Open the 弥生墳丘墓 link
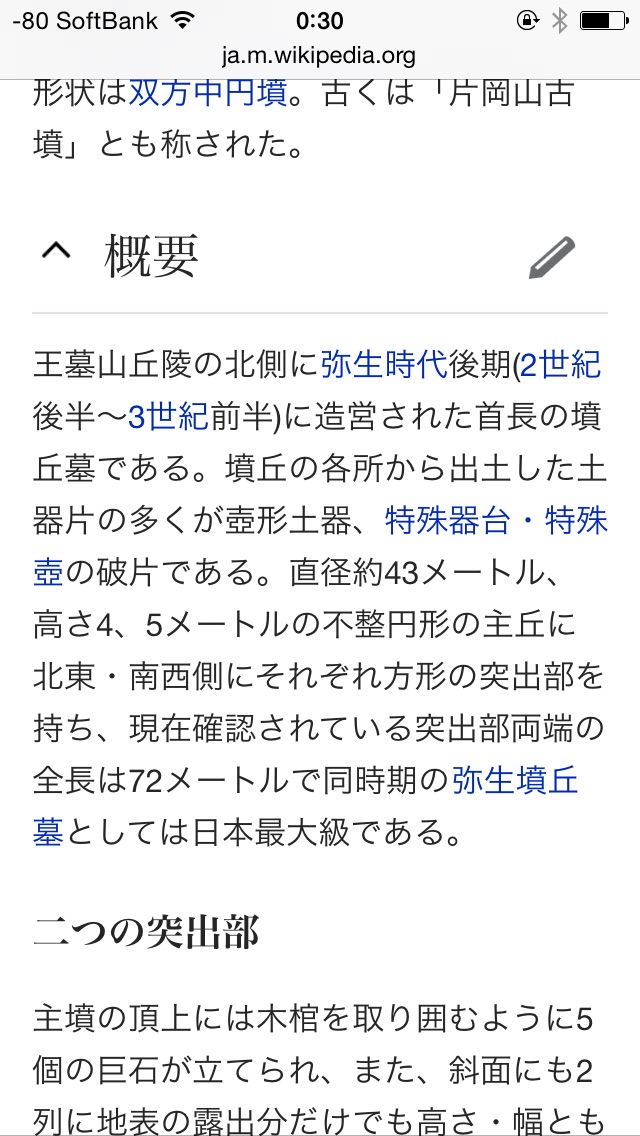Screen dimensions: 640x1136 click(515, 780)
